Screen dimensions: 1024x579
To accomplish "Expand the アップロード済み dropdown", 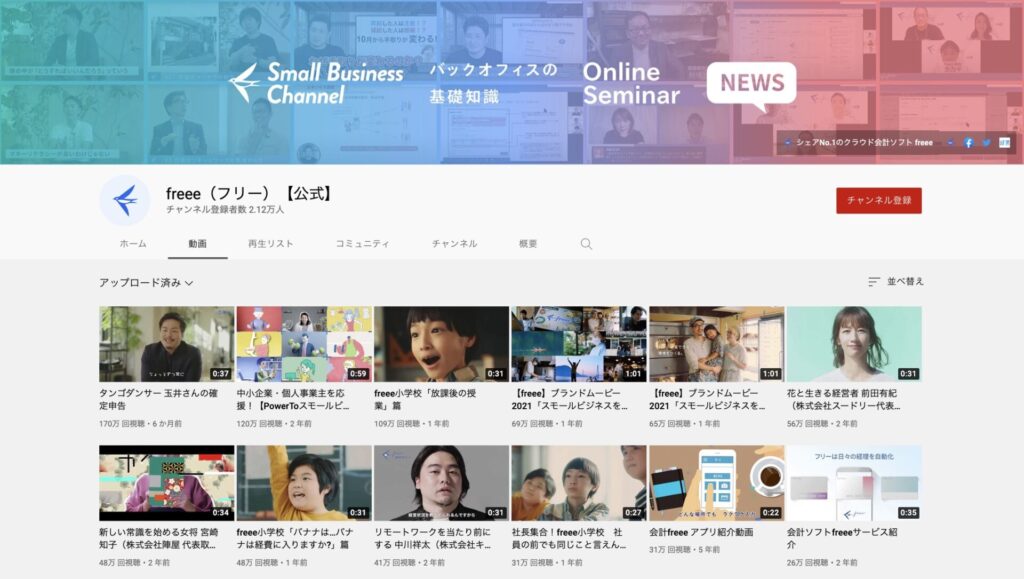I will pos(146,283).
